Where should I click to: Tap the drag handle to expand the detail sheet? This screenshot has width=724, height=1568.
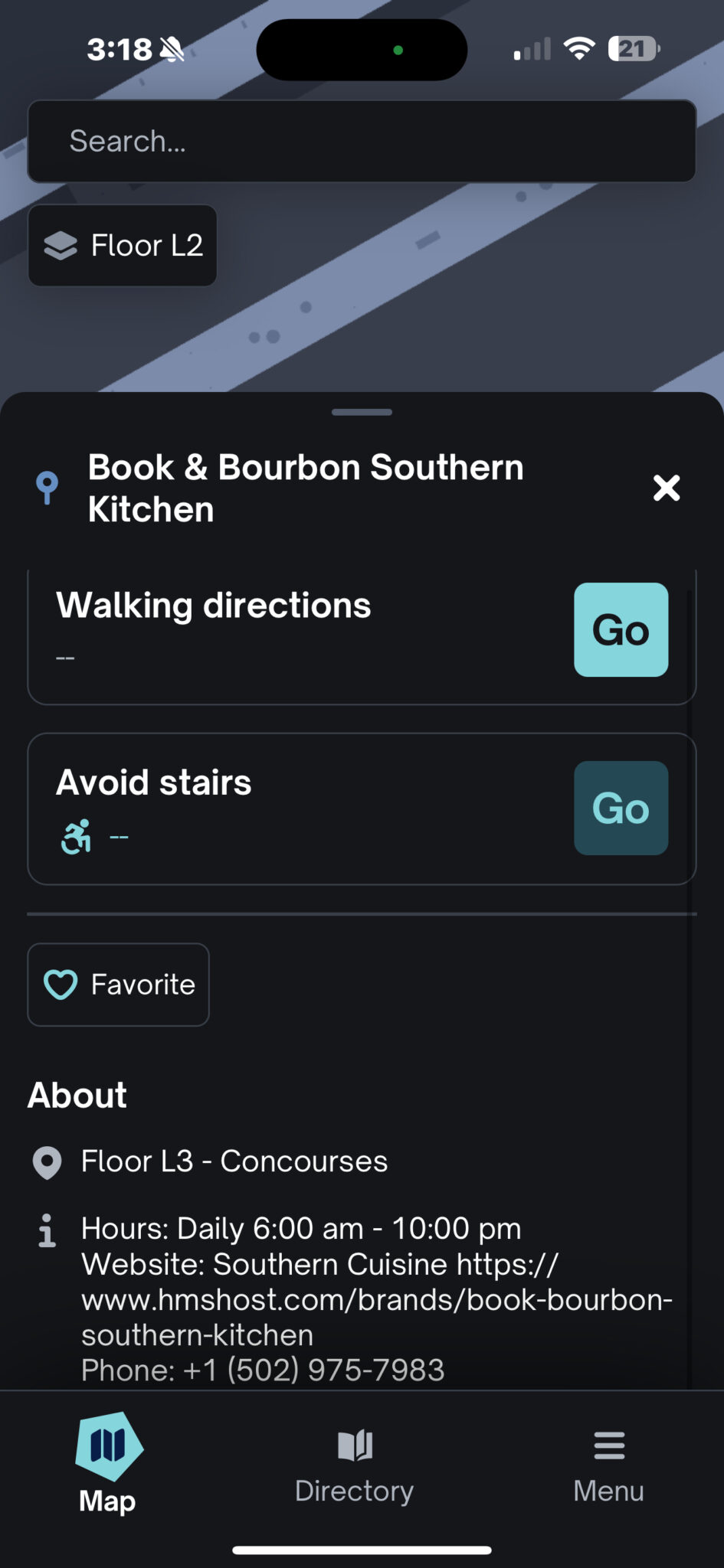coord(362,412)
